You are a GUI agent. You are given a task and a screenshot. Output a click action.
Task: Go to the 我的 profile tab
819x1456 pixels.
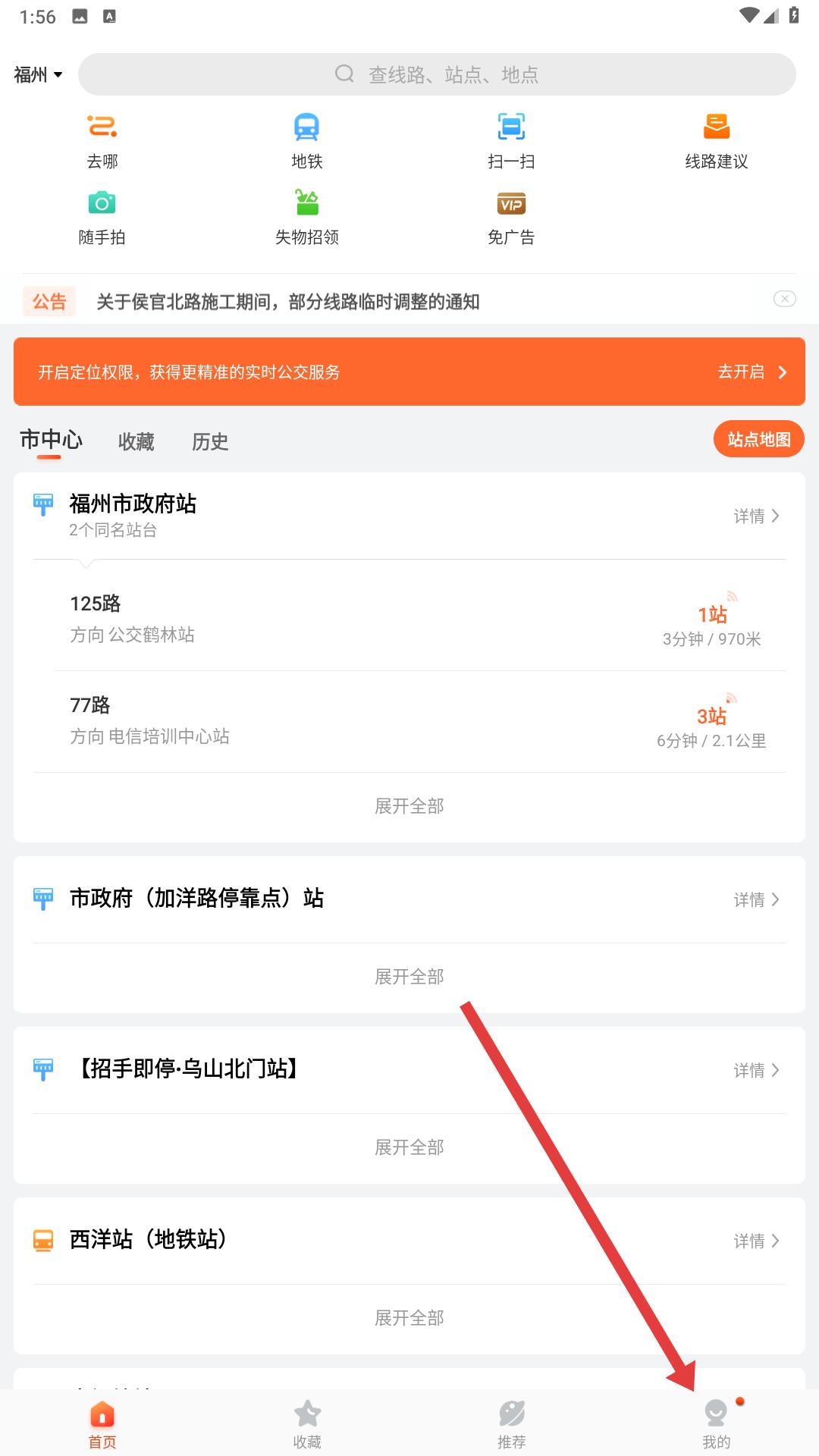(x=716, y=1423)
